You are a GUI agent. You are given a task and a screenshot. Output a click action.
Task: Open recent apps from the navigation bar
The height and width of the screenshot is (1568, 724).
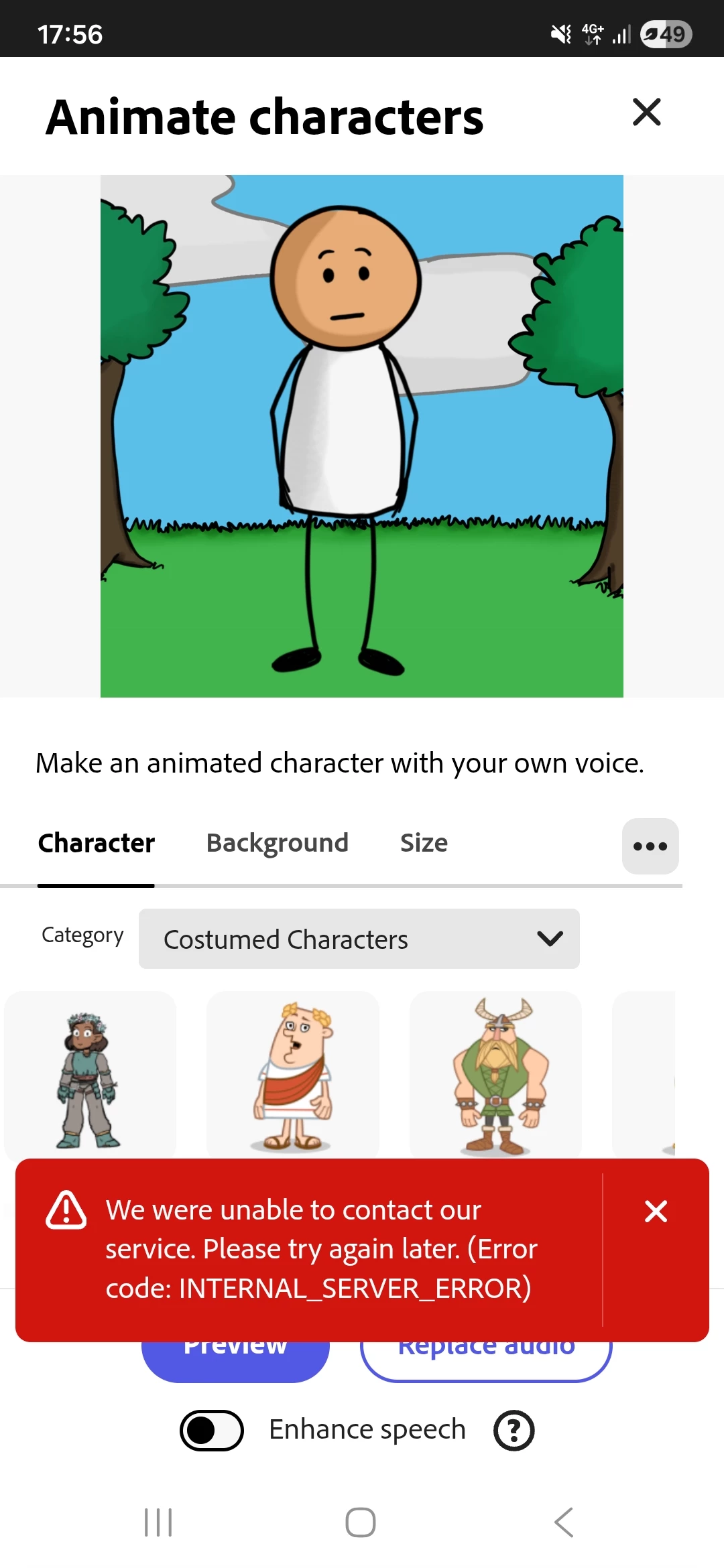(x=158, y=1522)
